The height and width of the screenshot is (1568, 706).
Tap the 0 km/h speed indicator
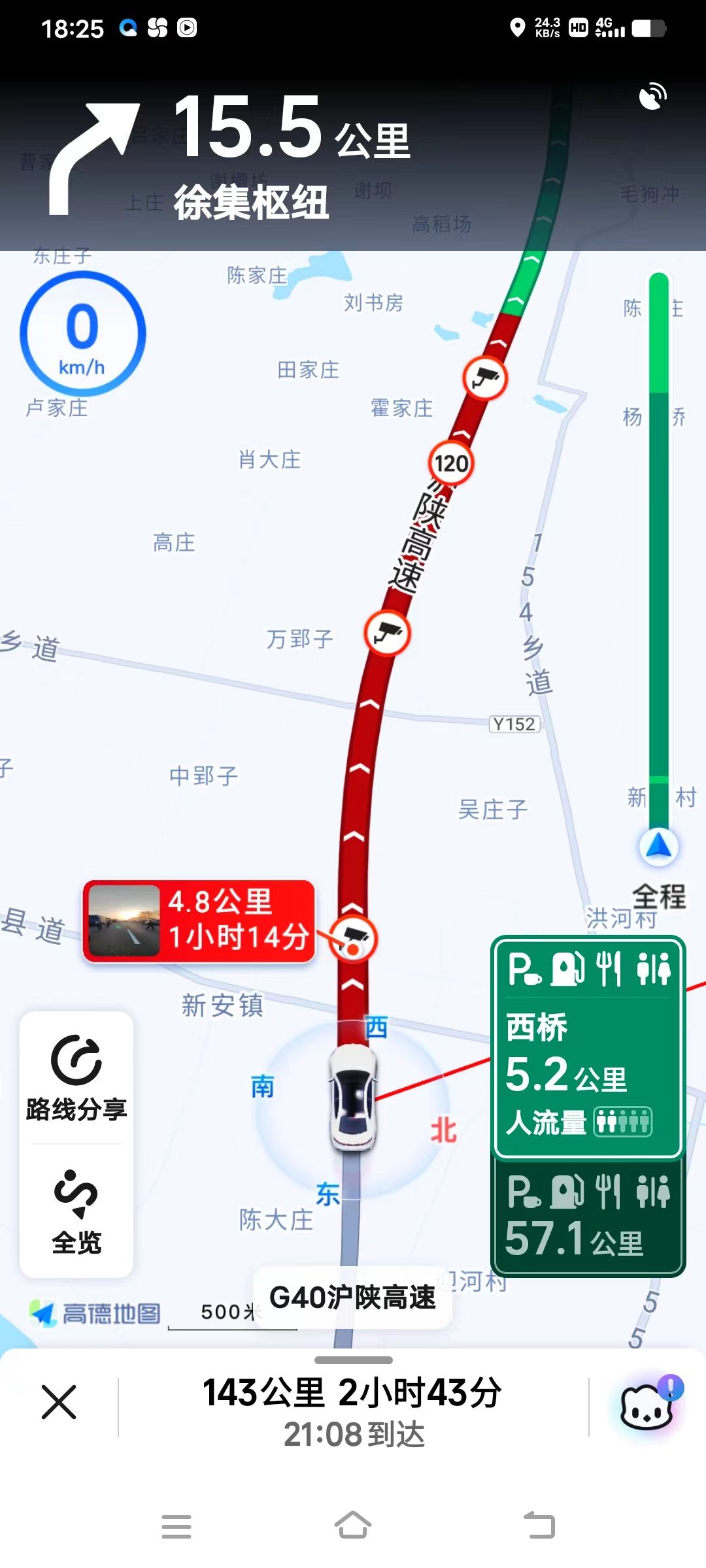[82, 333]
